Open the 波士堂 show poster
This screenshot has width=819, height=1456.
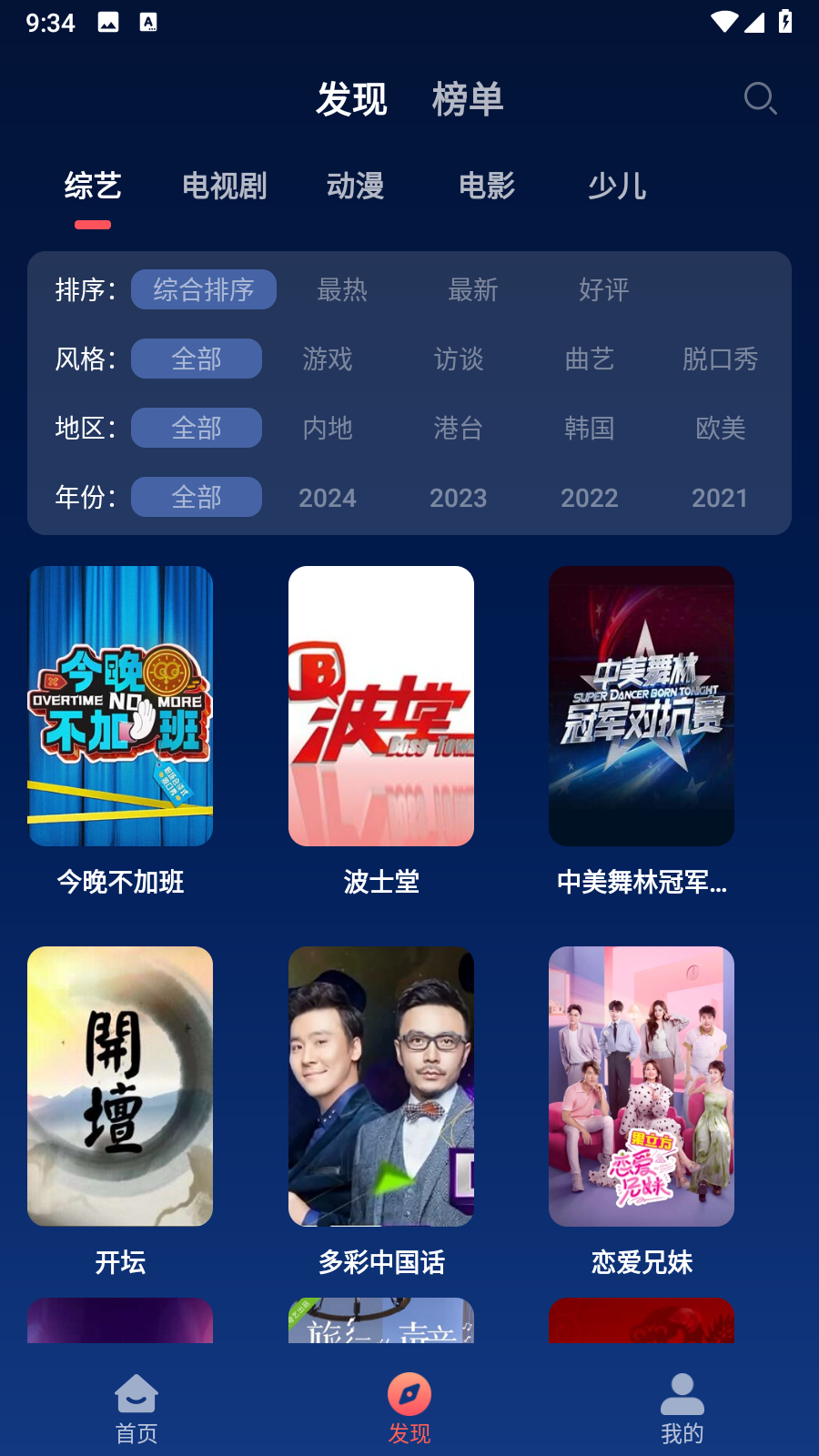coord(381,705)
